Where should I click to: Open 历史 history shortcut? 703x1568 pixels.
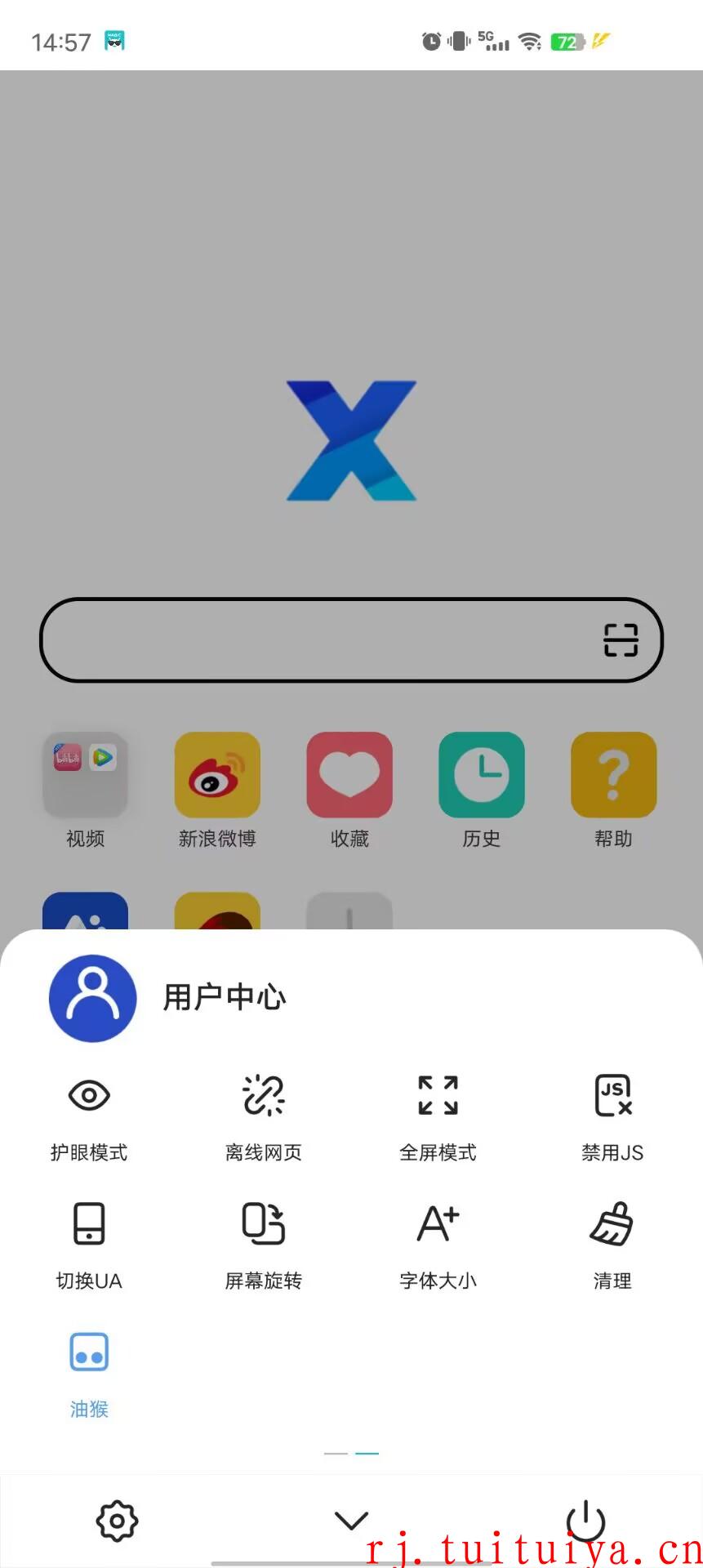(x=482, y=791)
